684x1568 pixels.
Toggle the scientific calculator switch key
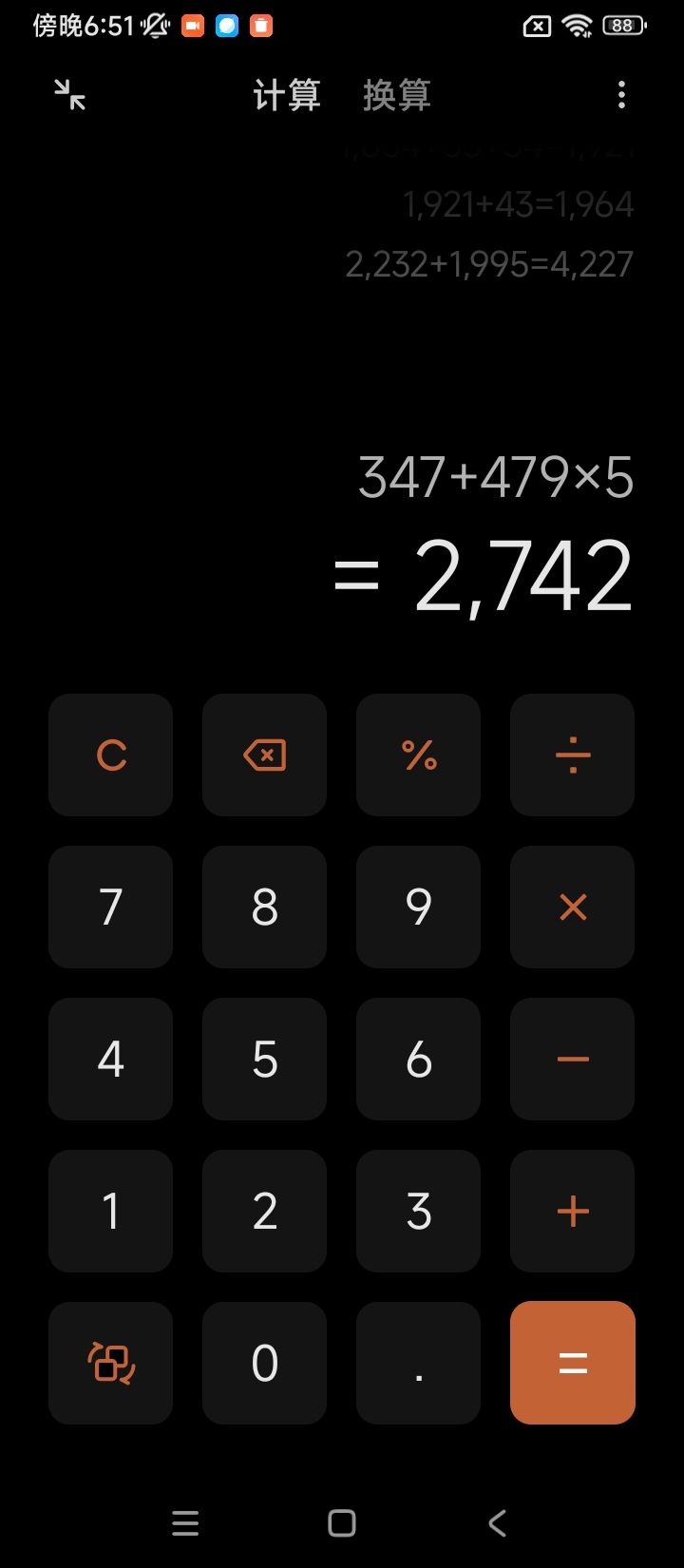pos(110,1363)
